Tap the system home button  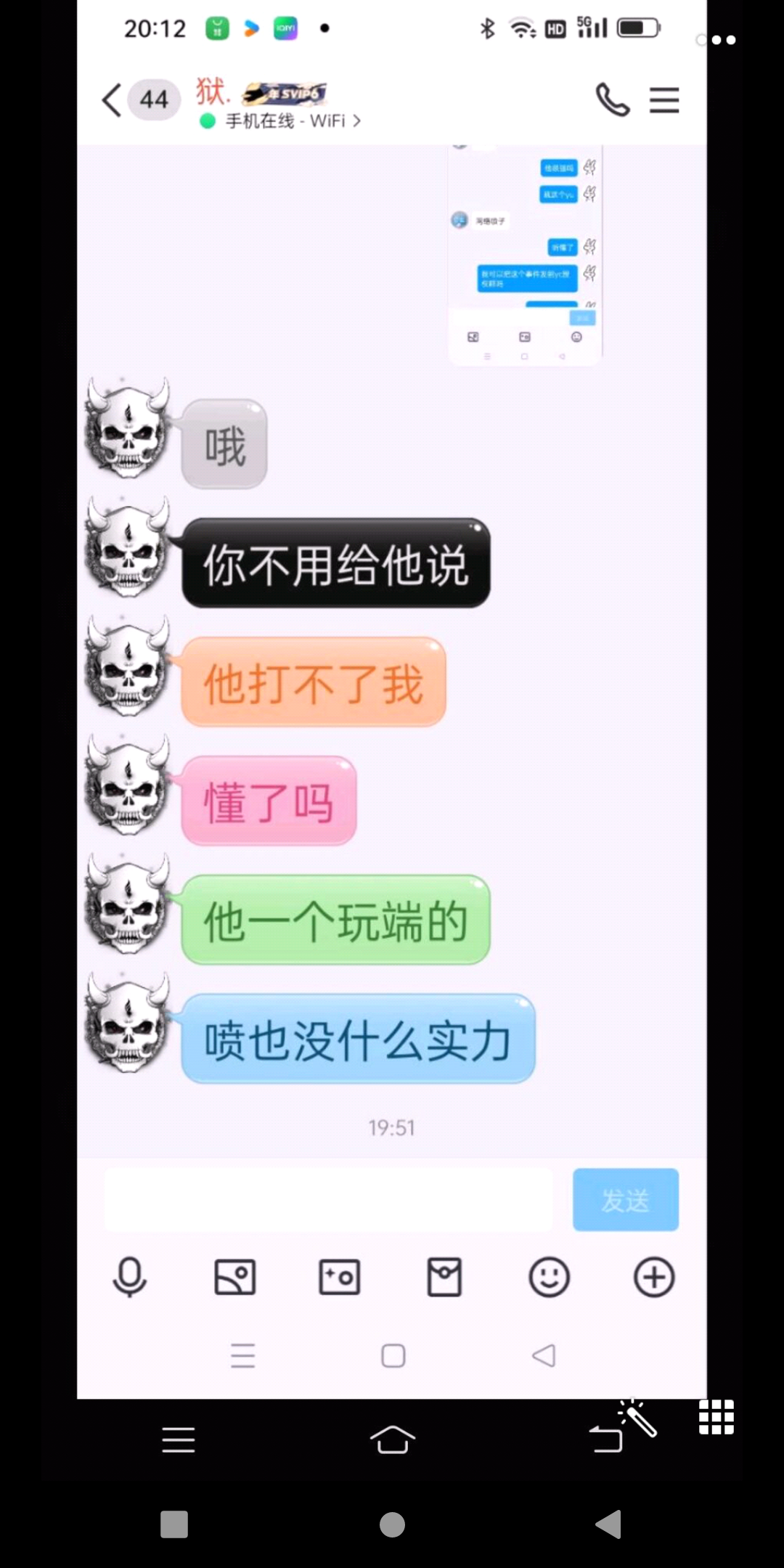tap(392, 1524)
